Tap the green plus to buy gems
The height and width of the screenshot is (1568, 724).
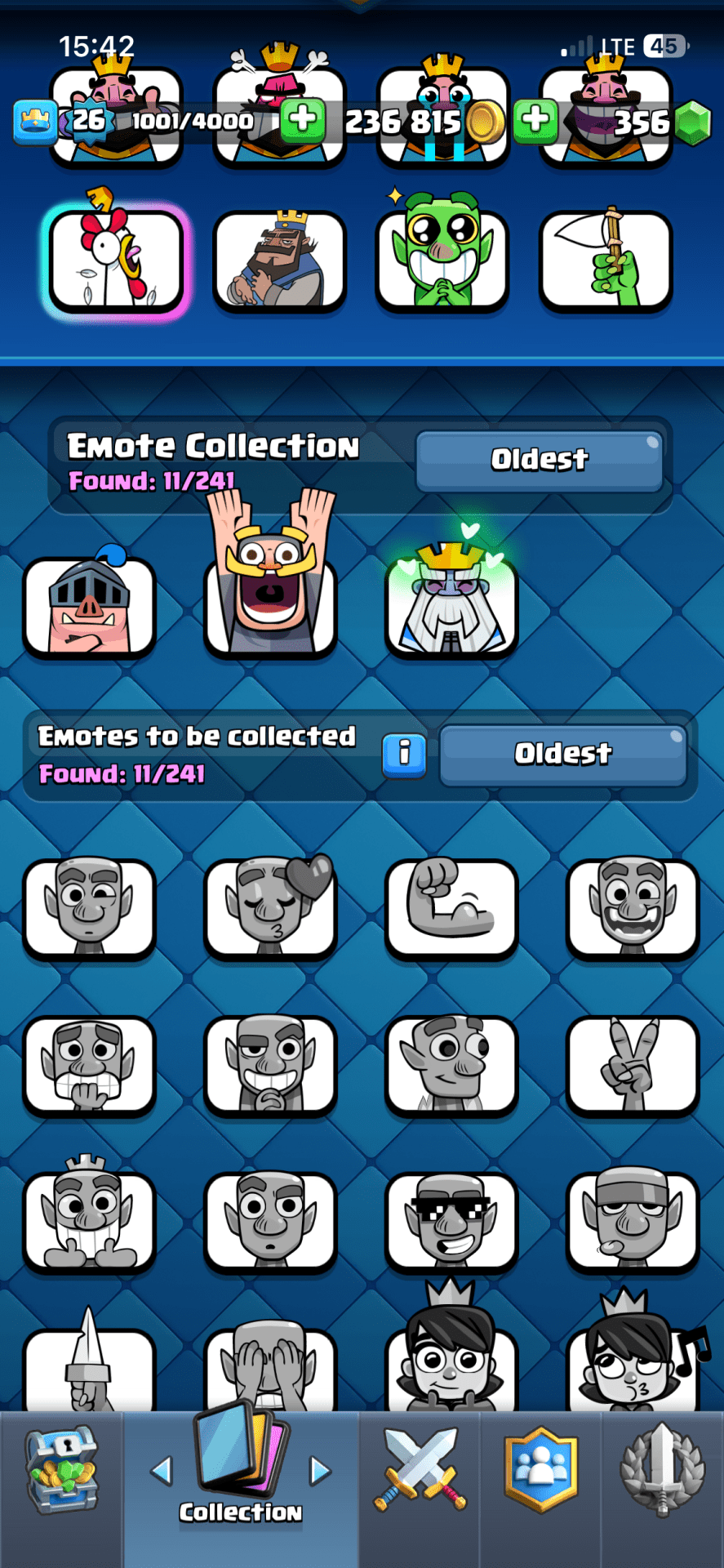pyautogui.click(x=535, y=119)
